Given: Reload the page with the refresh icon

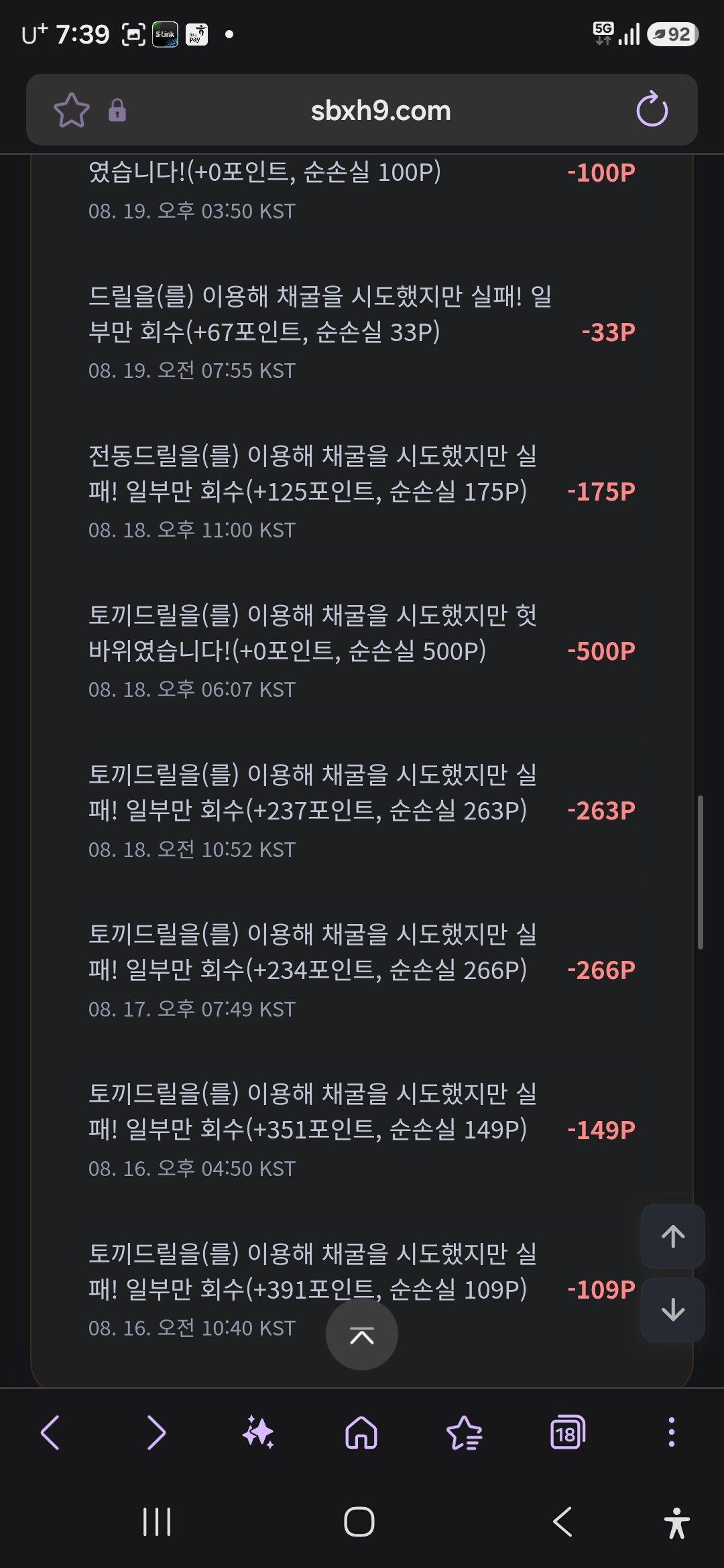Looking at the screenshot, I should coord(652,110).
